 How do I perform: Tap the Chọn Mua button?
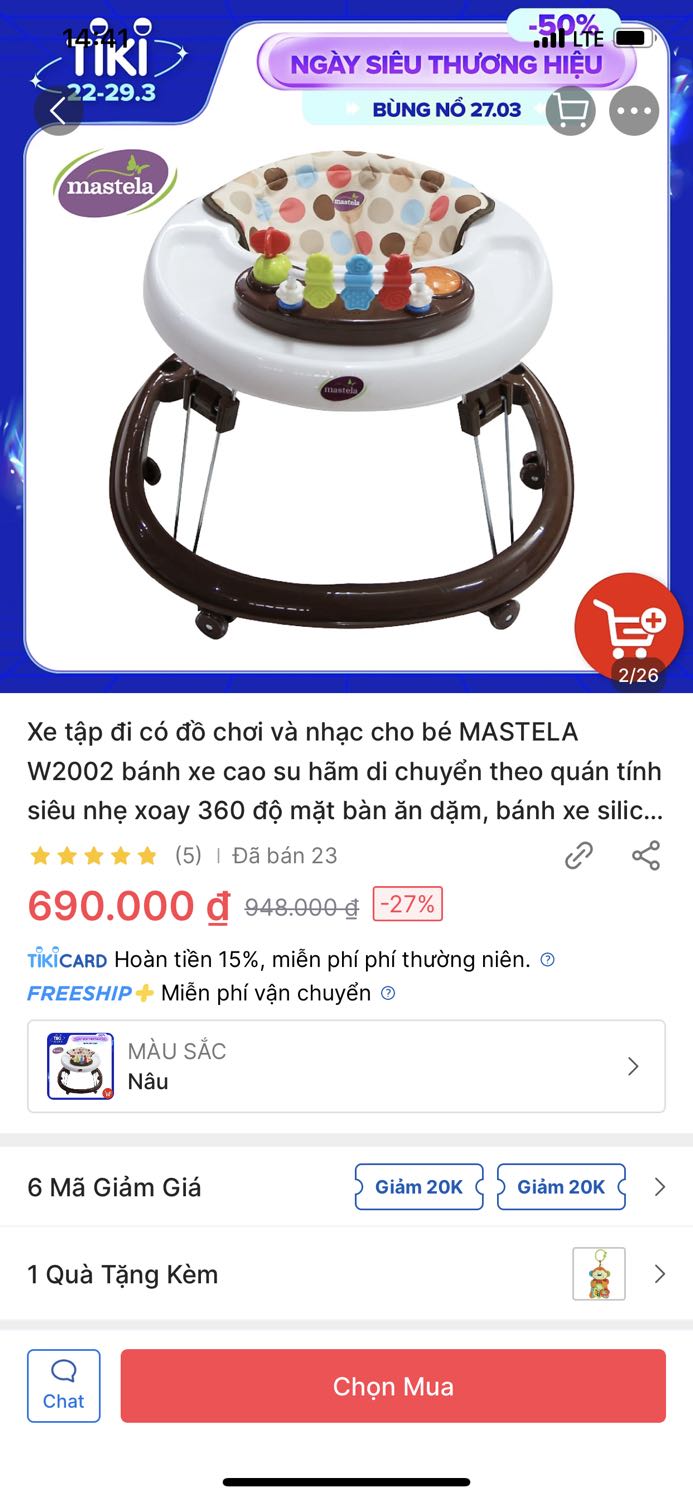pyautogui.click(x=393, y=1386)
